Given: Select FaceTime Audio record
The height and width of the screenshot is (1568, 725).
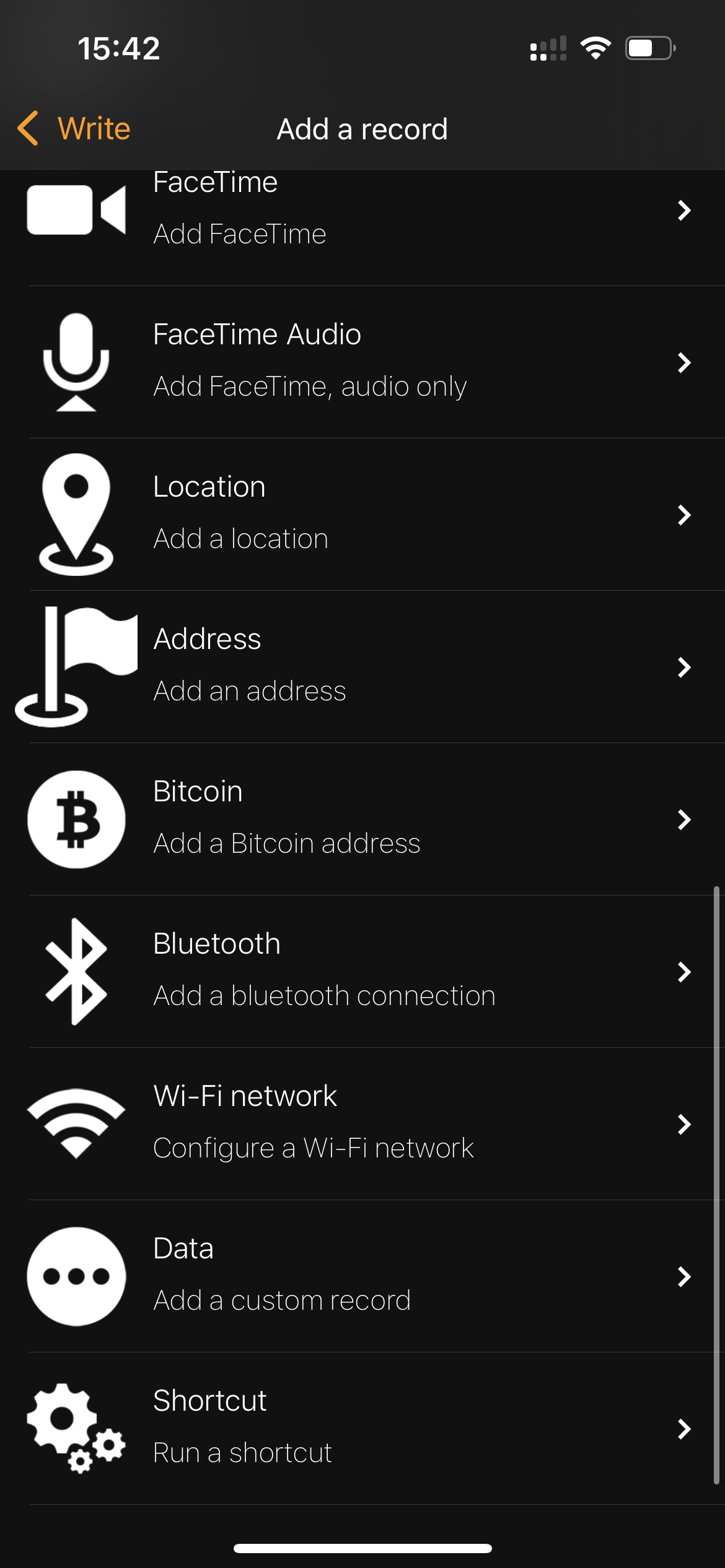Looking at the screenshot, I should click(362, 362).
